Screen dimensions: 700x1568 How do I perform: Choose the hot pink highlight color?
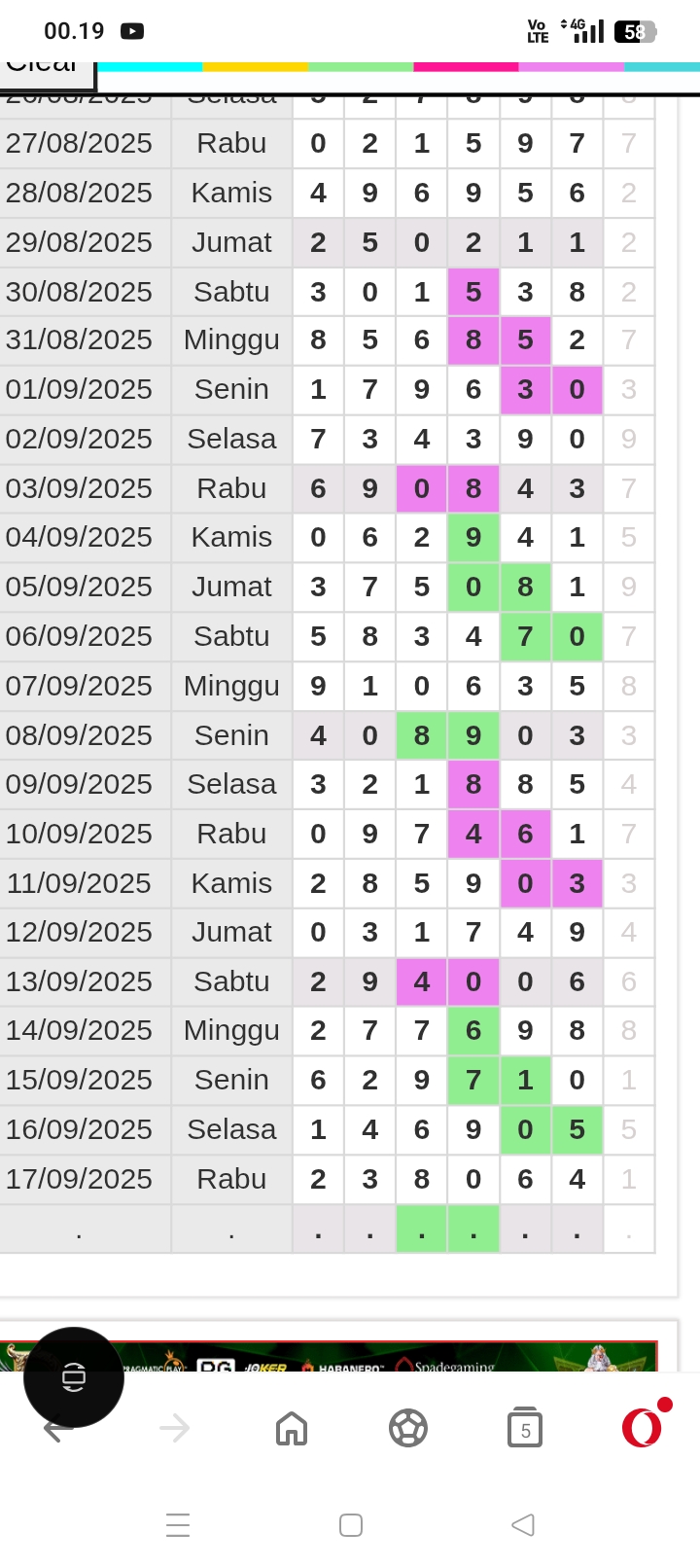coord(466,67)
